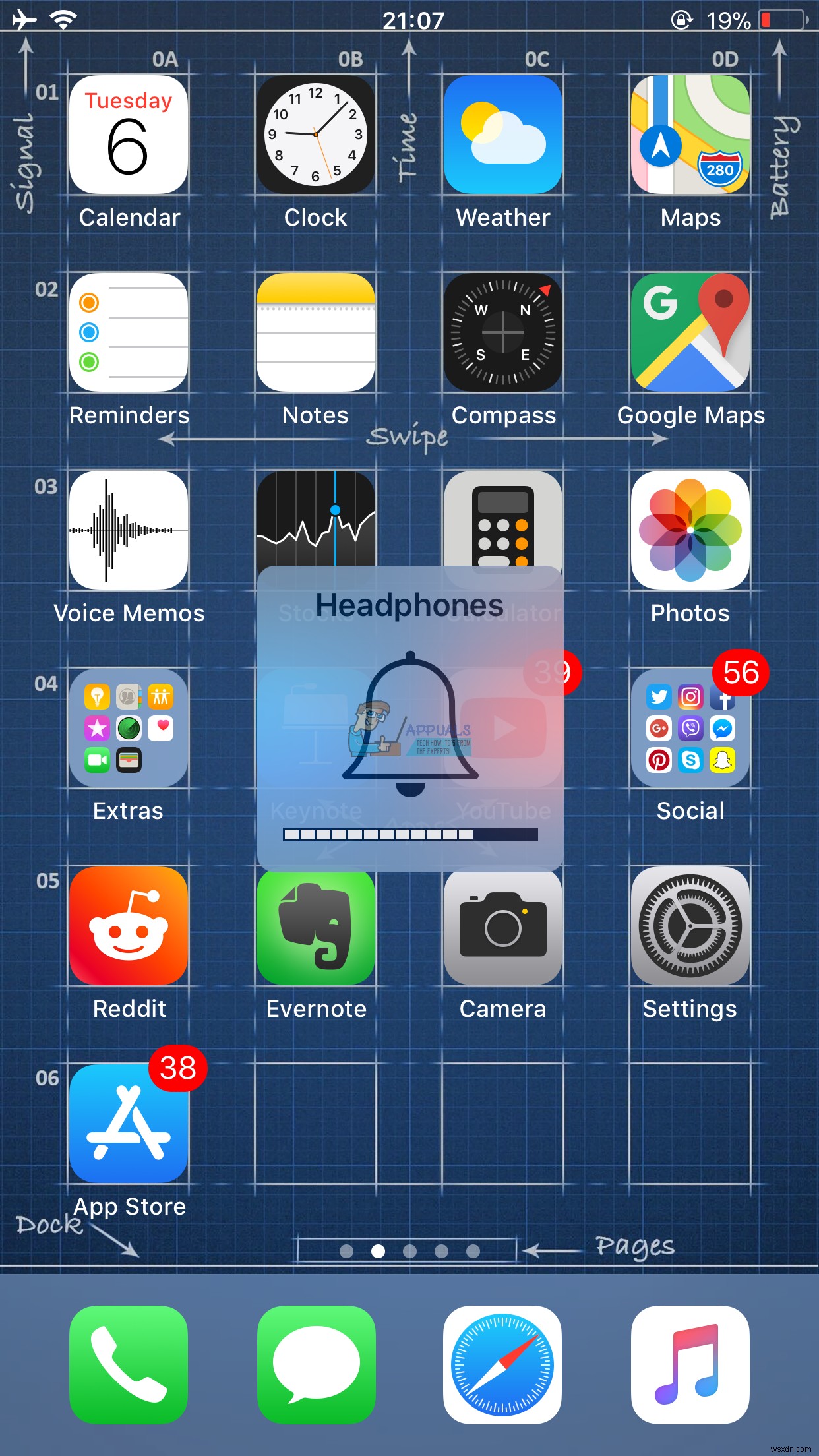This screenshot has height=1456, width=819.
Task: Open the Extras folder
Action: [128, 729]
